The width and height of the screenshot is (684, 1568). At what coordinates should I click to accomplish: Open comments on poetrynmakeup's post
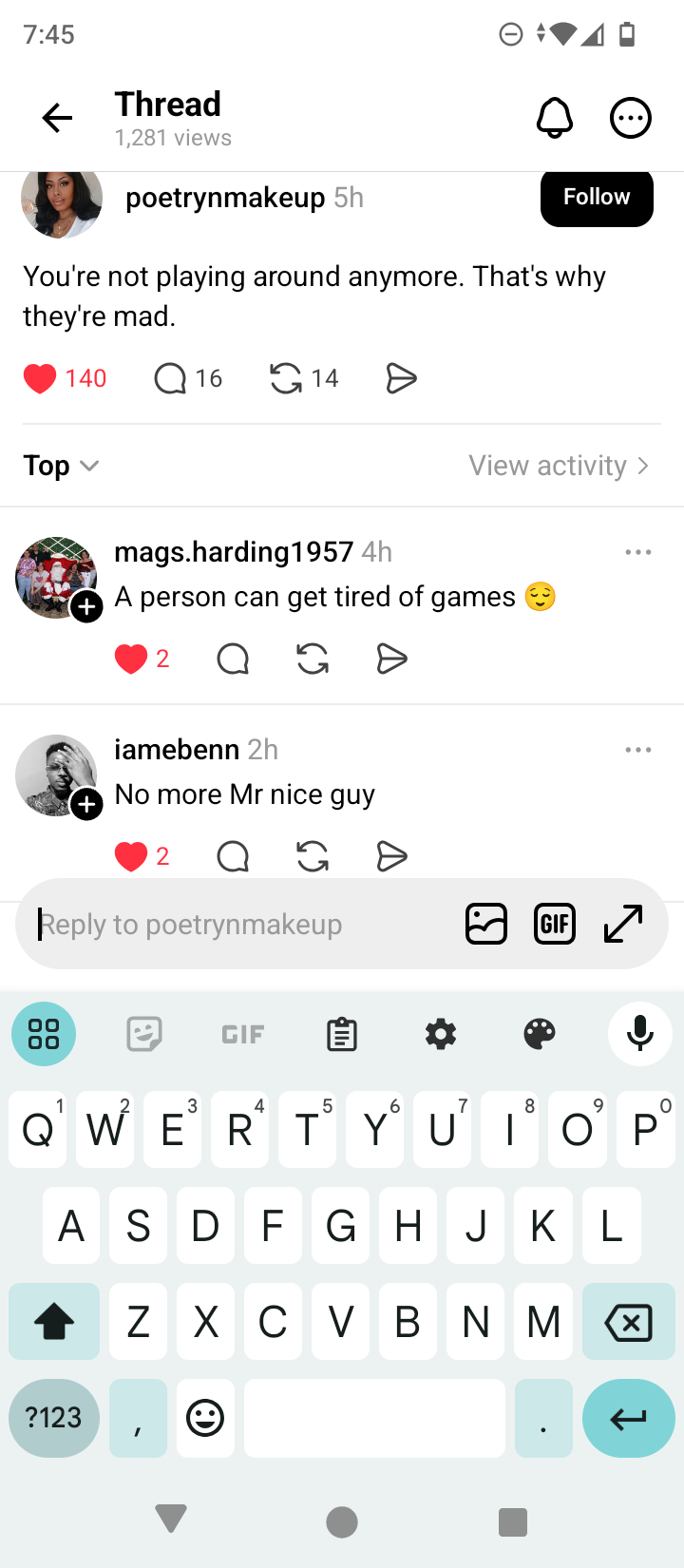point(170,378)
